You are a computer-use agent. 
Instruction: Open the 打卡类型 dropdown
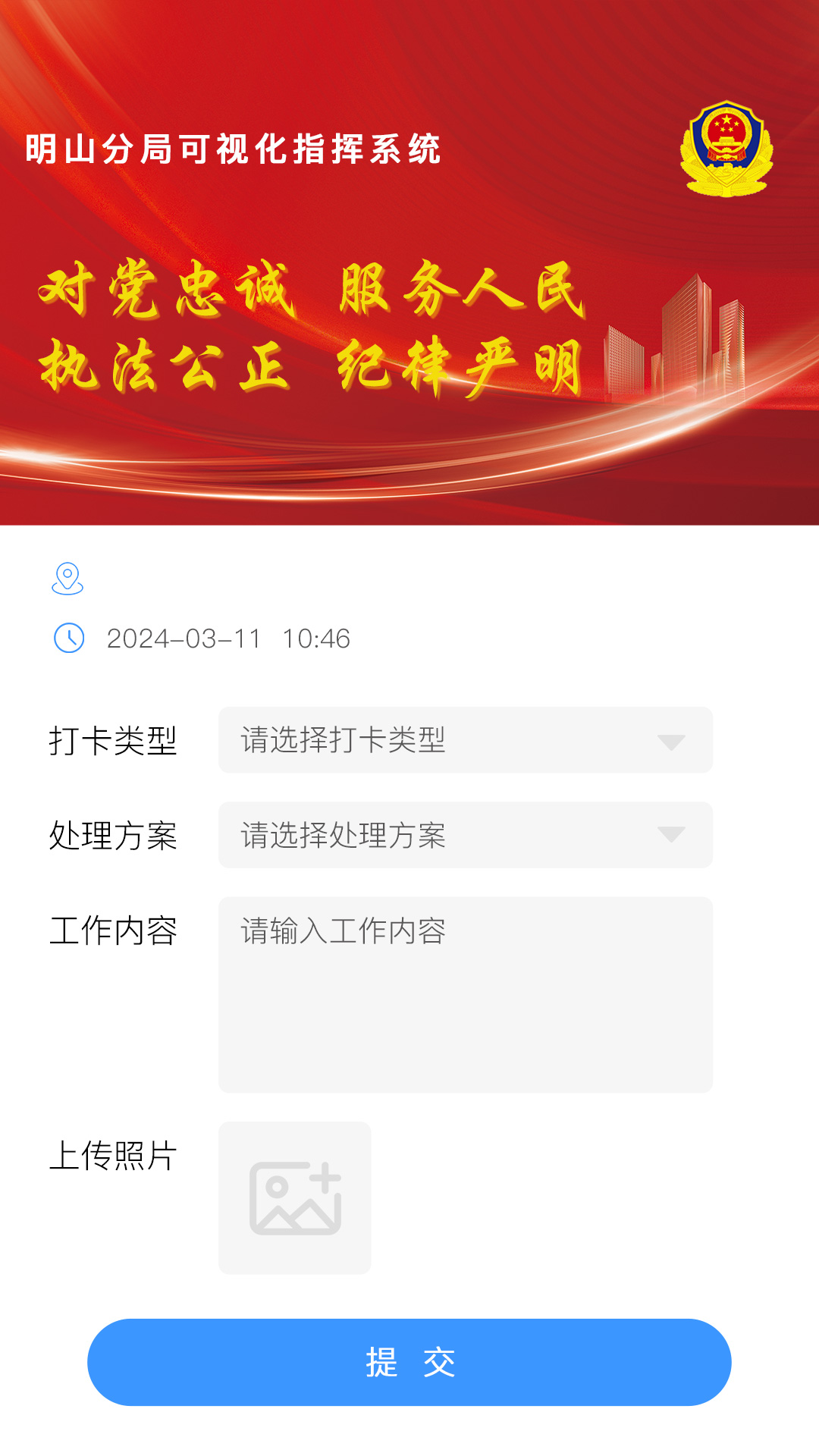click(465, 740)
